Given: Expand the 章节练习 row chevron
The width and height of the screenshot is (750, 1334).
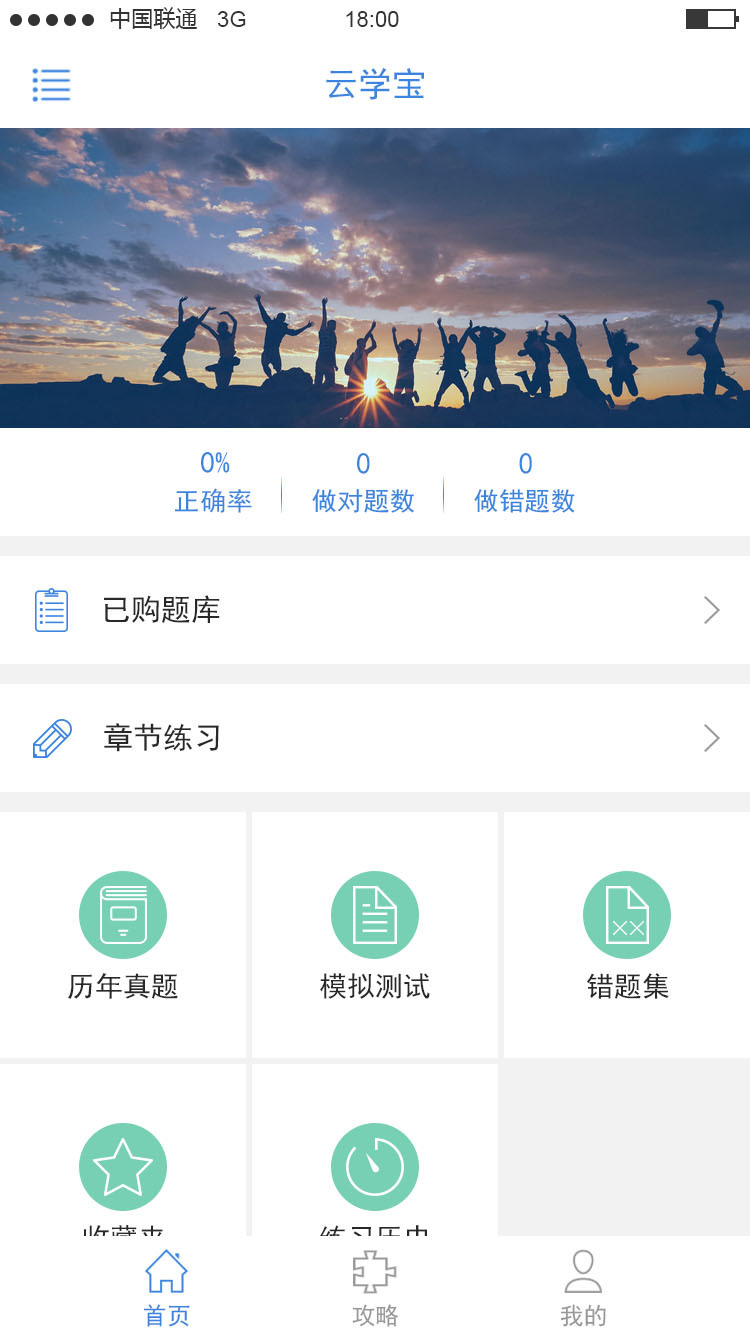Looking at the screenshot, I should tap(711, 737).
